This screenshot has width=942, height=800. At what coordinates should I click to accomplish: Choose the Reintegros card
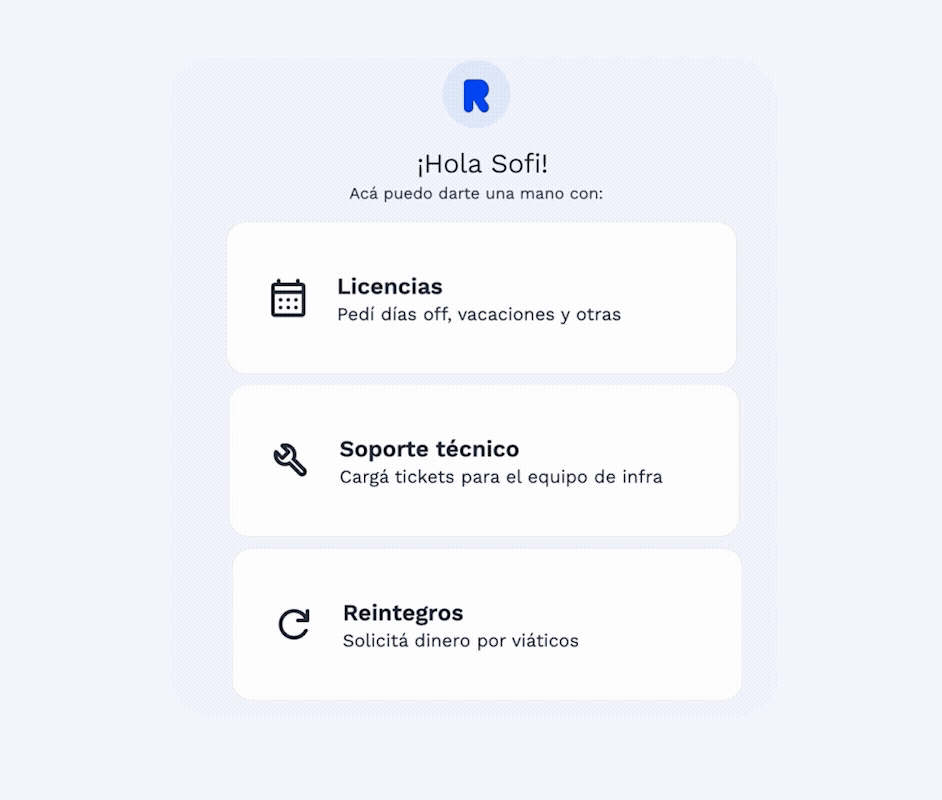(487, 624)
